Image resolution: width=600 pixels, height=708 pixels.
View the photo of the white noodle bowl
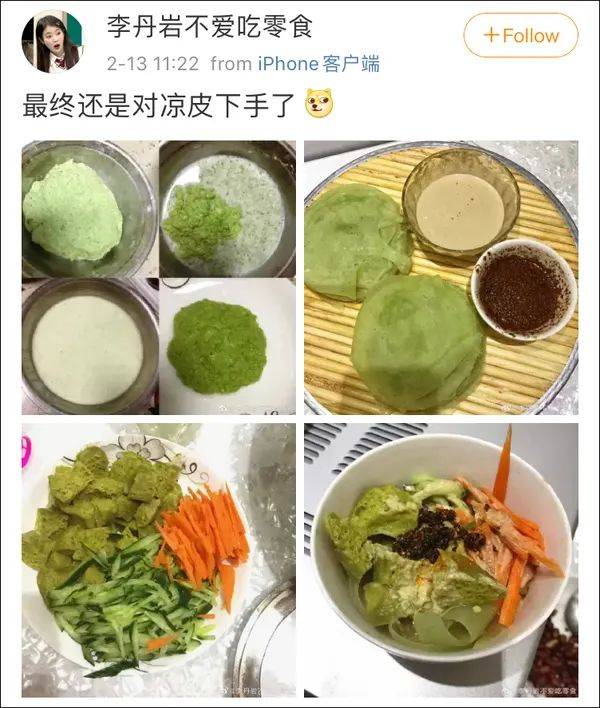coord(441,560)
